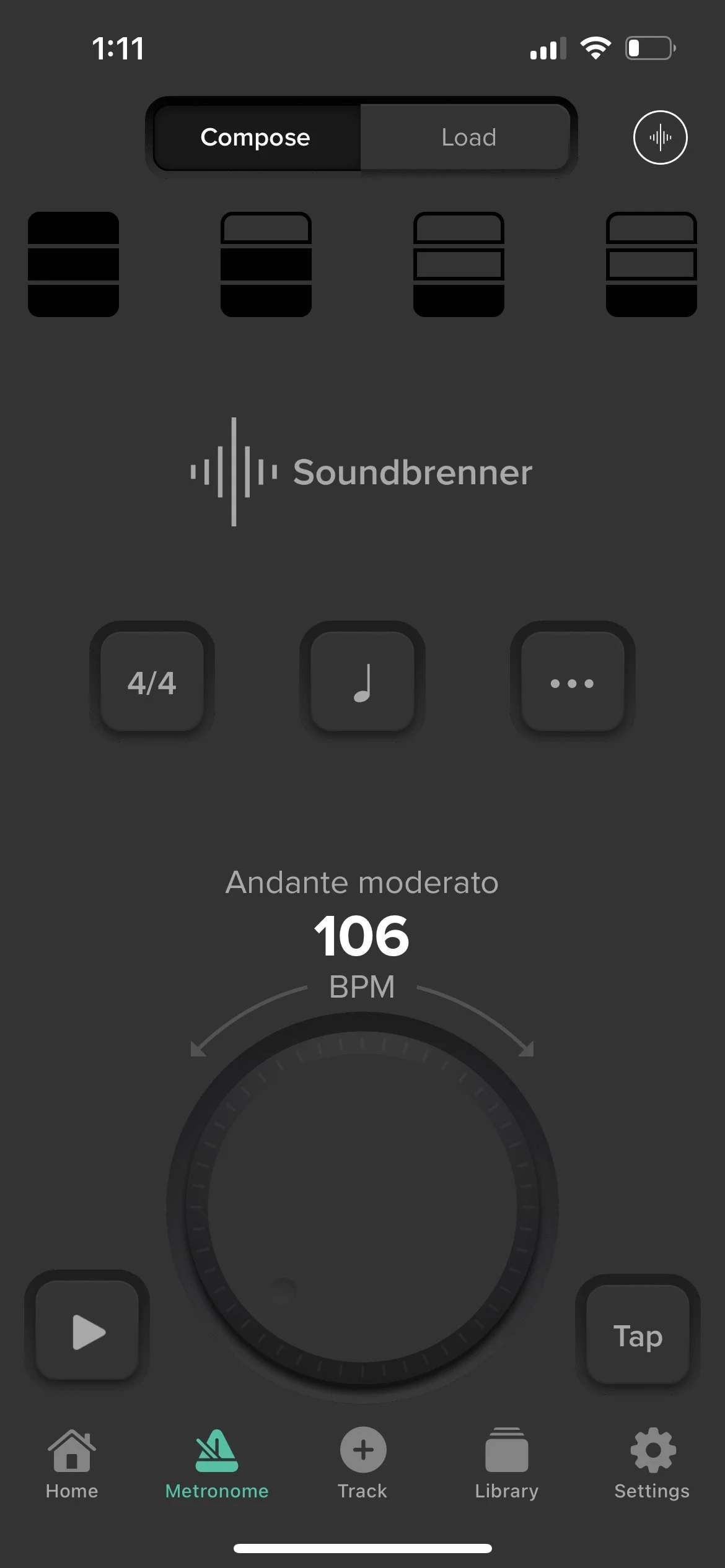Open the Soundbrenner waveform icon in the corner
Image resolution: width=725 pixels, height=1568 pixels.
click(660, 137)
